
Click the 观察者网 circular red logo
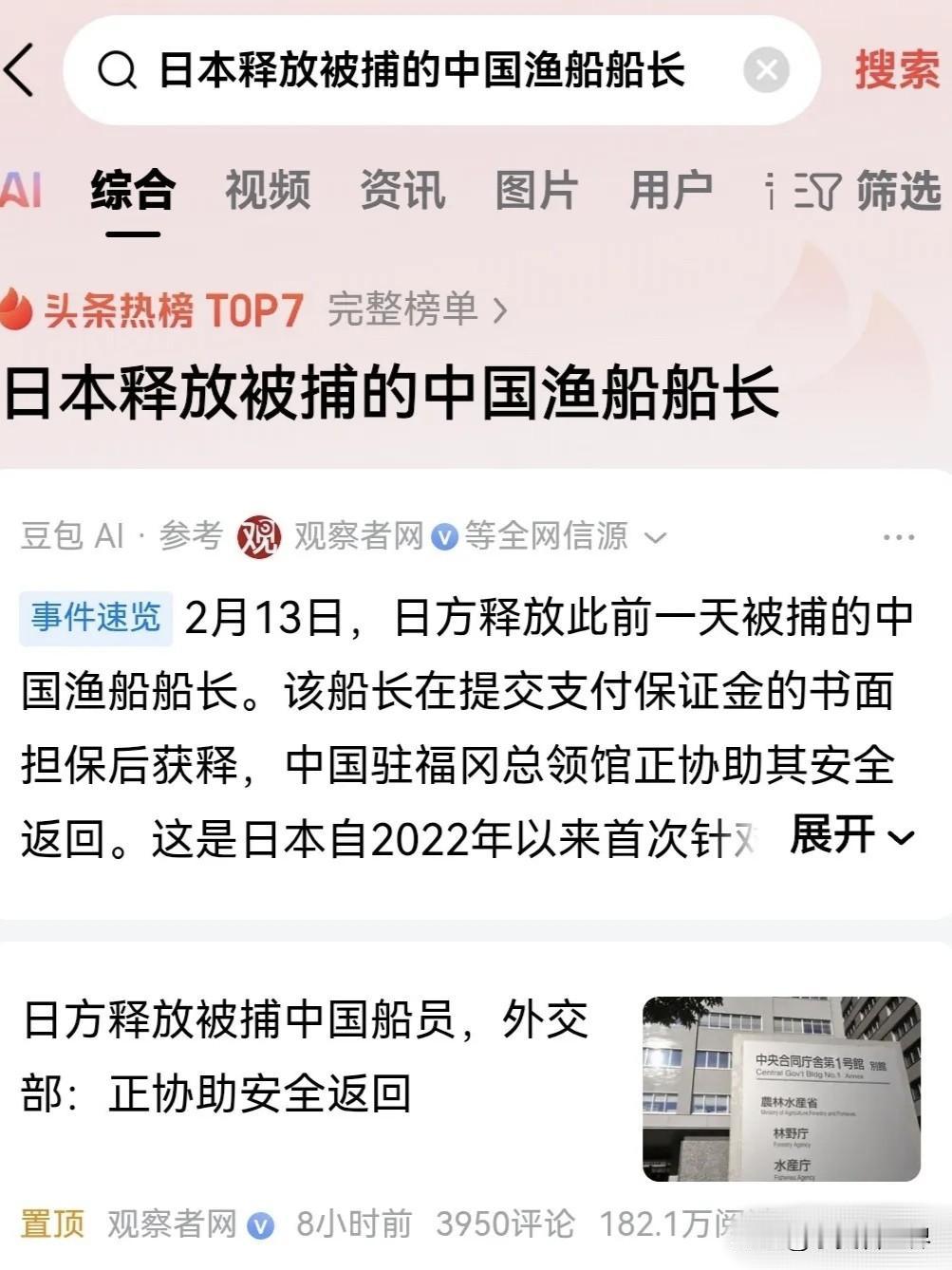[x=259, y=535]
